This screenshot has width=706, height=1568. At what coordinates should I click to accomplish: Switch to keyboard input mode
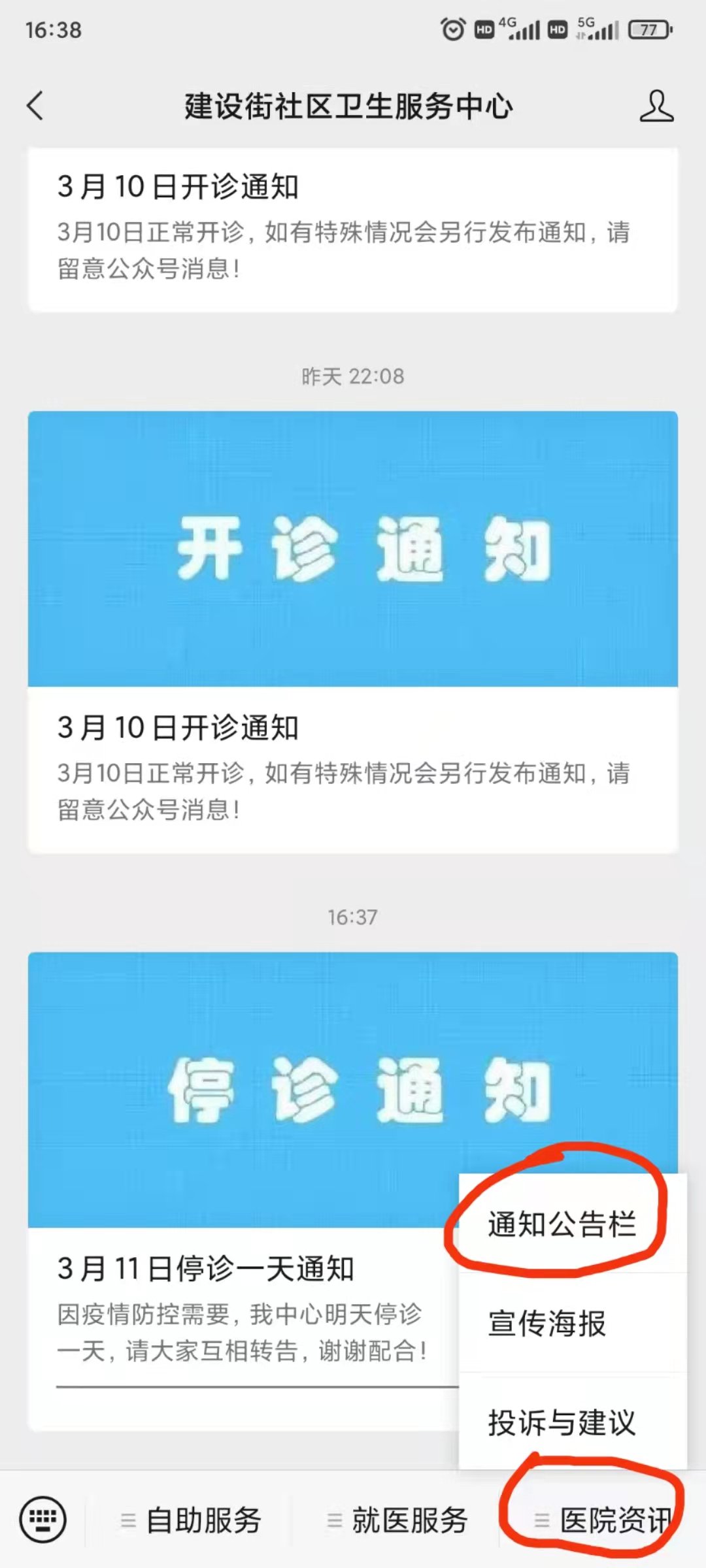[43, 1520]
